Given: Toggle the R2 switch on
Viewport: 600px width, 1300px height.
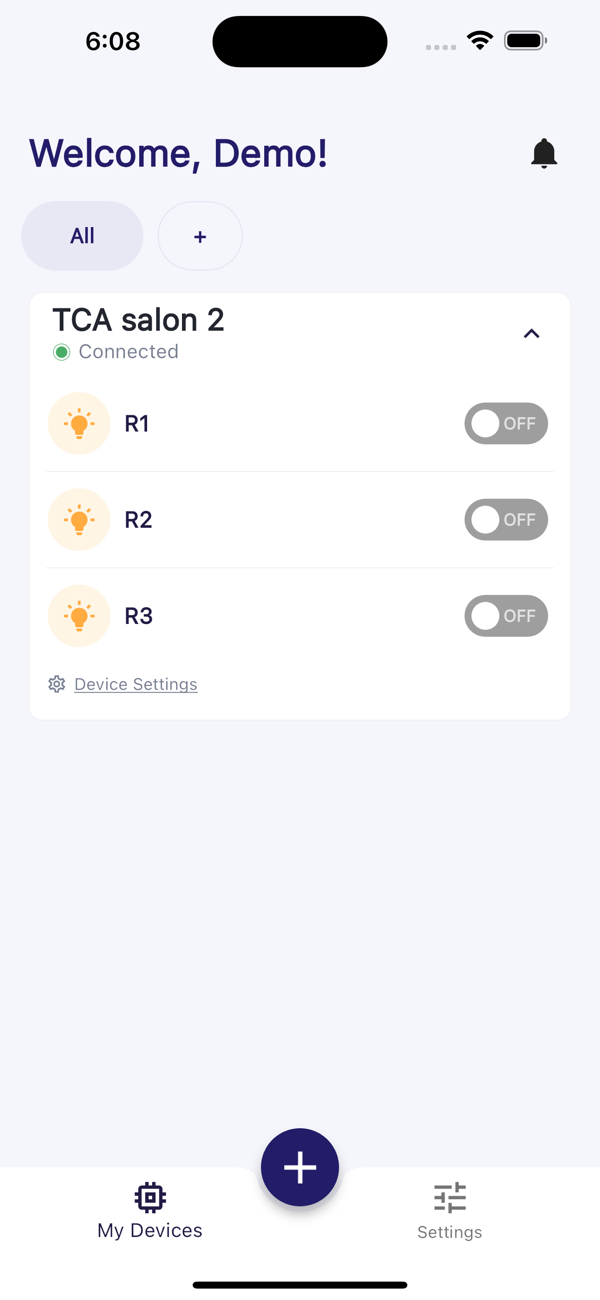Looking at the screenshot, I should 506,520.
